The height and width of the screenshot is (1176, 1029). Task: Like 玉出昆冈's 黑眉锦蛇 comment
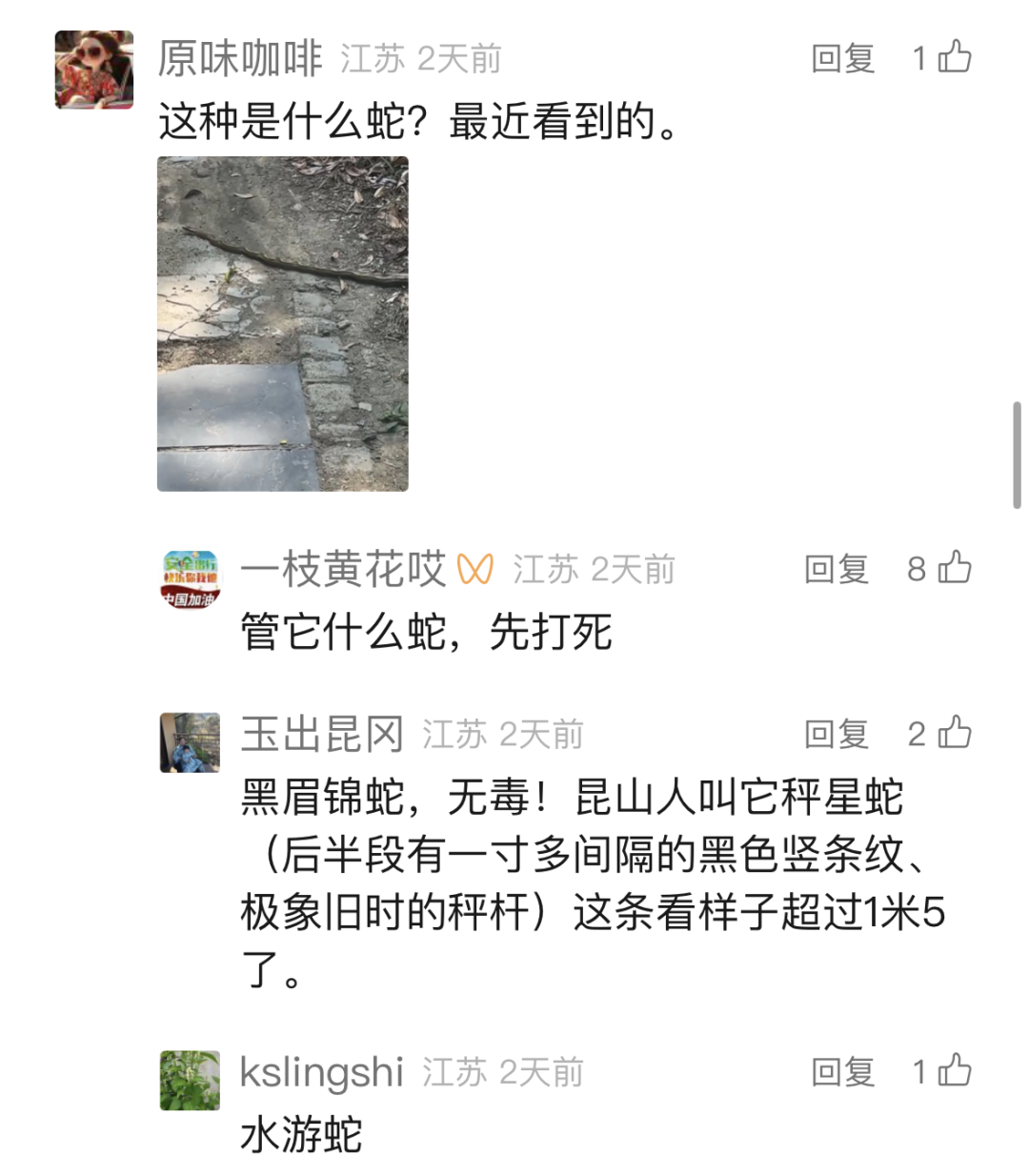pyautogui.click(x=954, y=734)
